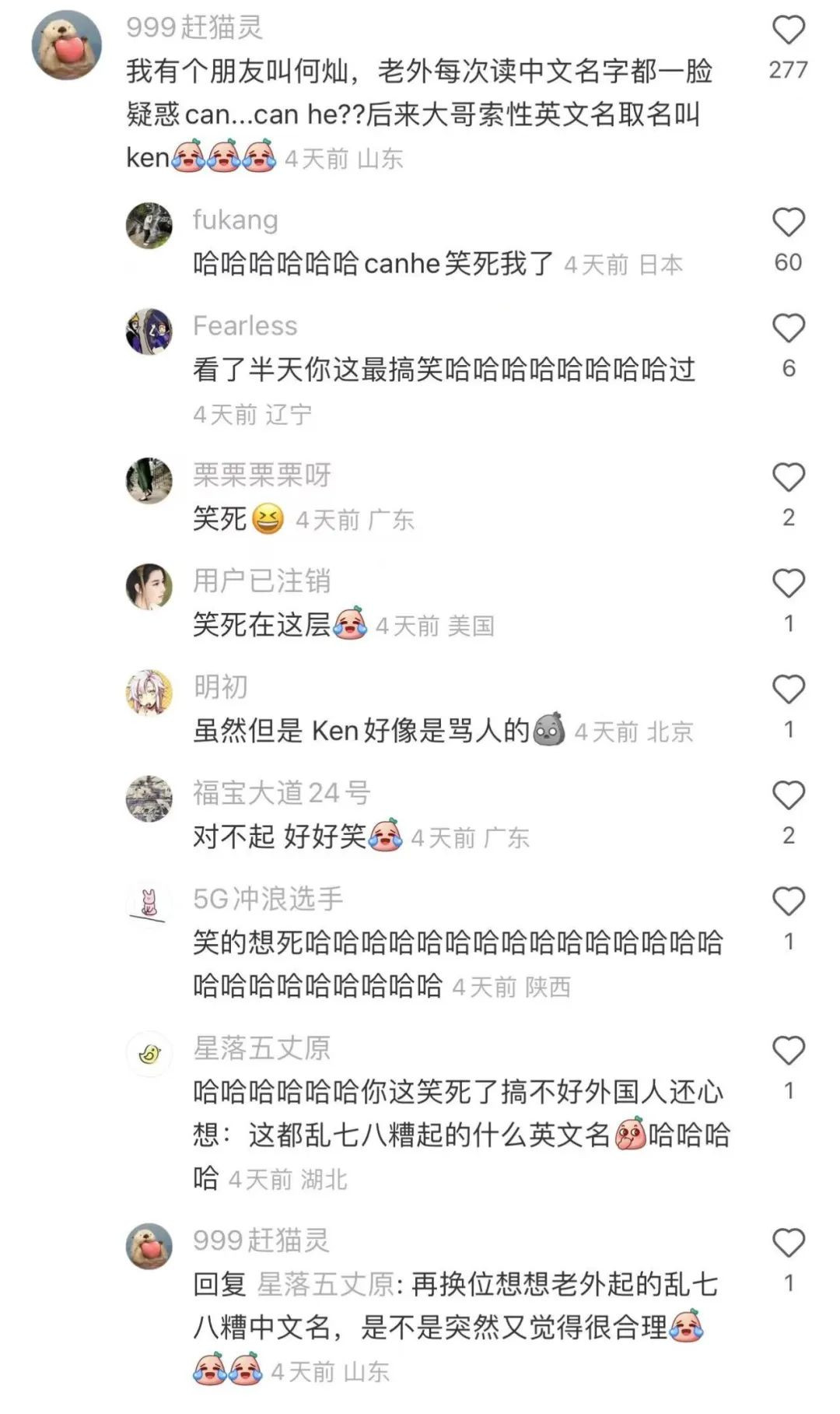View 5G冲浪选手's profile via username
The image size is (840, 1414).
coord(268,899)
